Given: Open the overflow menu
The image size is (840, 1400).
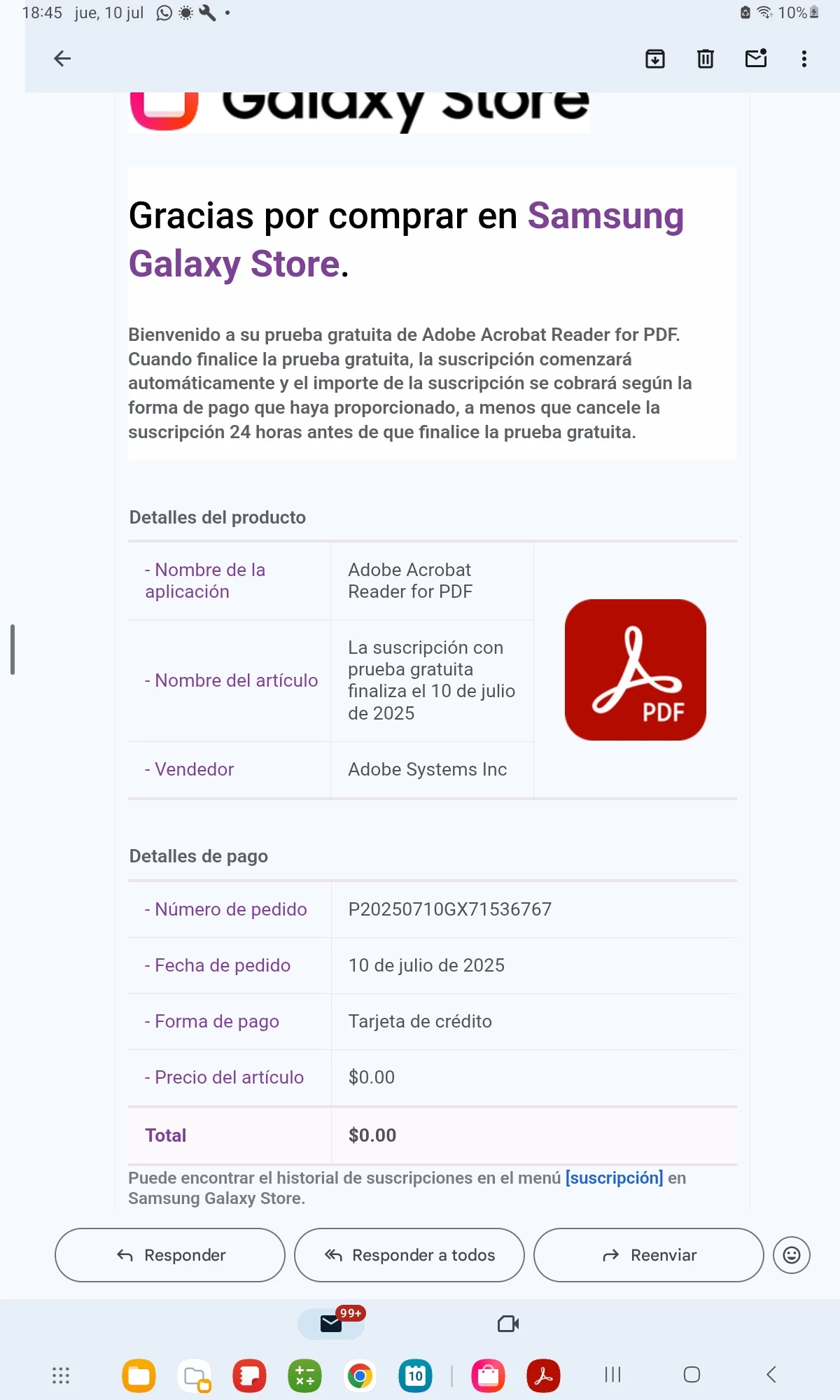Looking at the screenshot, I should (804, 59).
